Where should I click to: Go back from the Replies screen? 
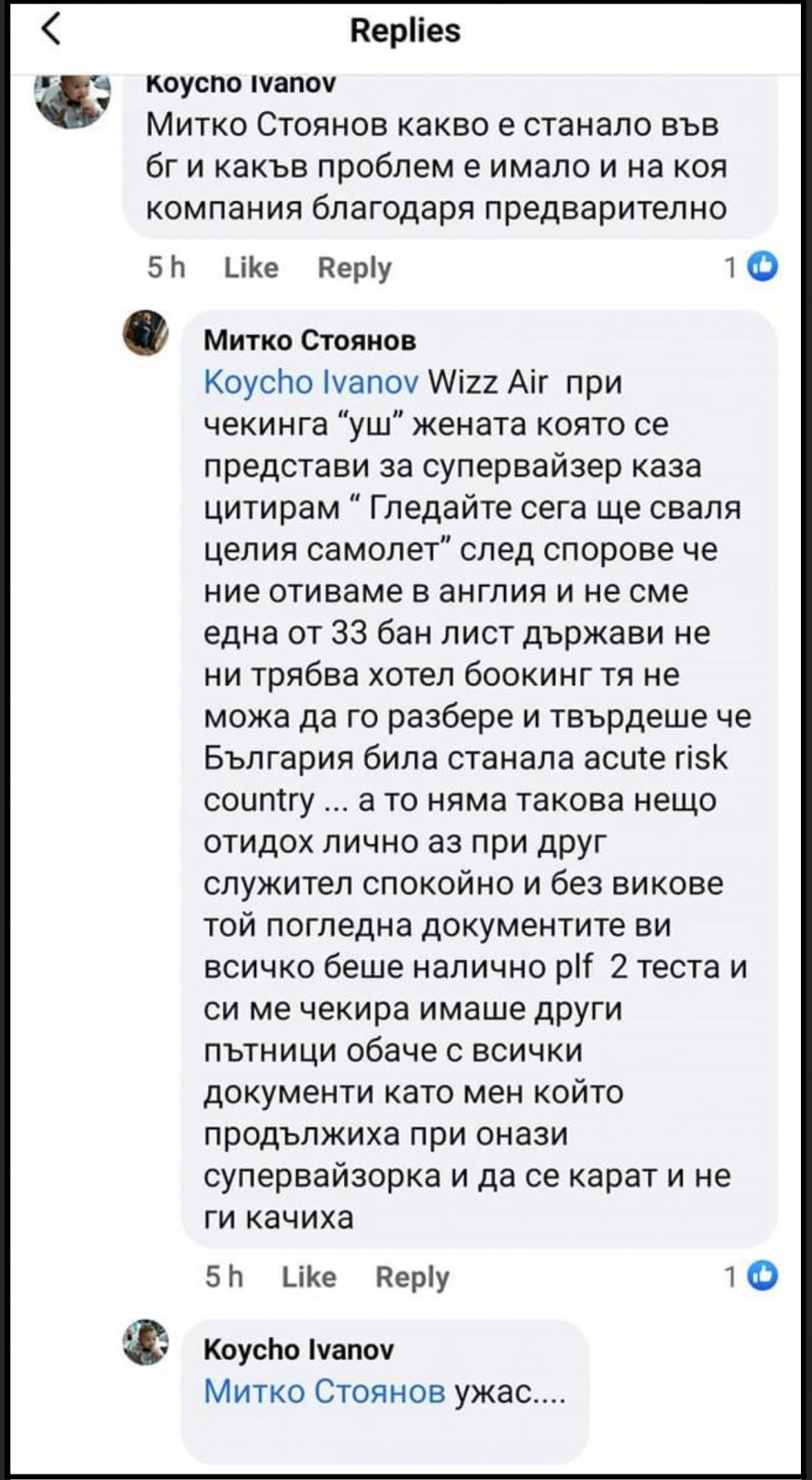click(51, 30)
